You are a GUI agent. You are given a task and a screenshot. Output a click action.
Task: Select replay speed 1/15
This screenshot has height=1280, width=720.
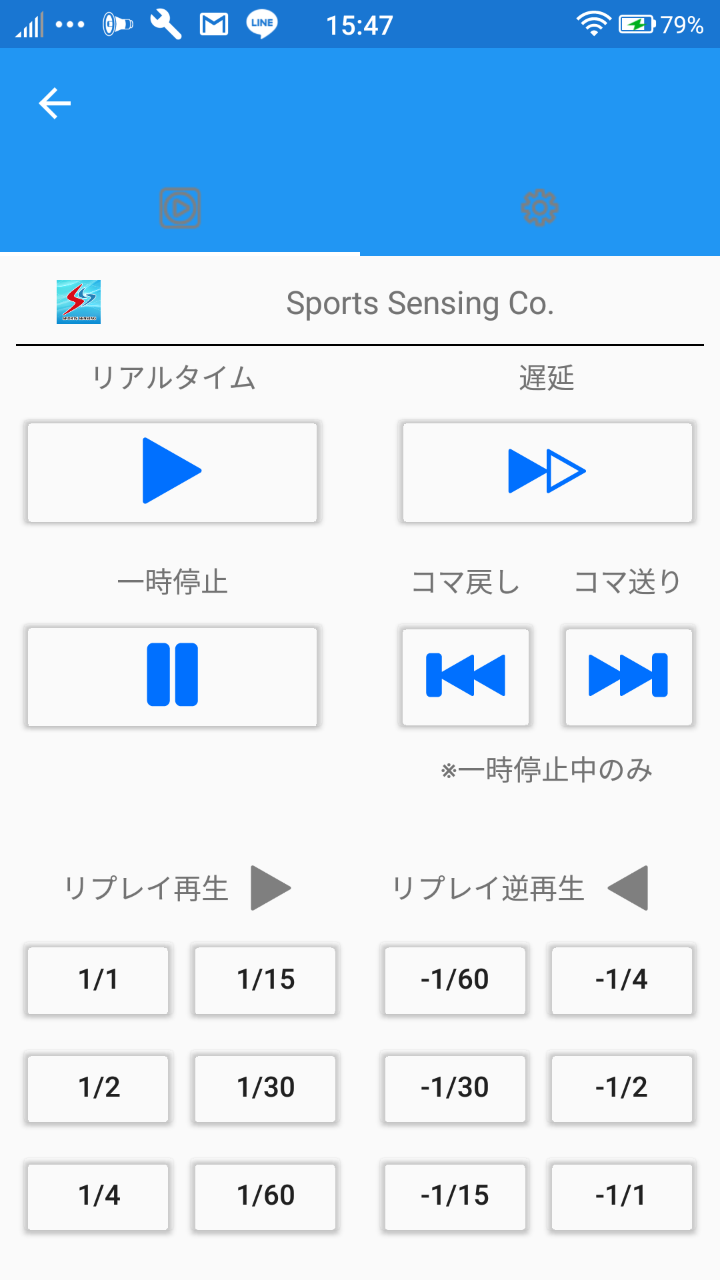pos(265,980)
